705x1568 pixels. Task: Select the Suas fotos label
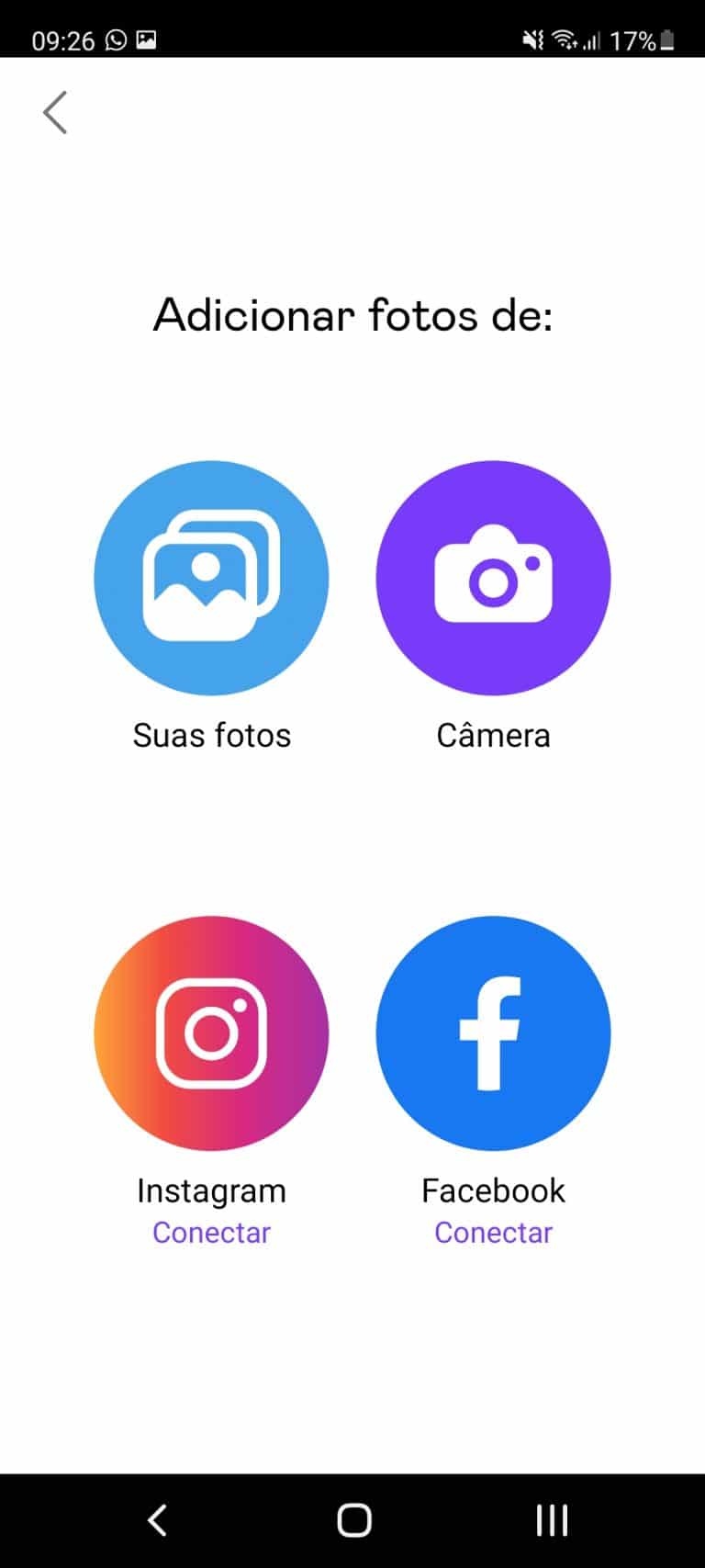211,734
